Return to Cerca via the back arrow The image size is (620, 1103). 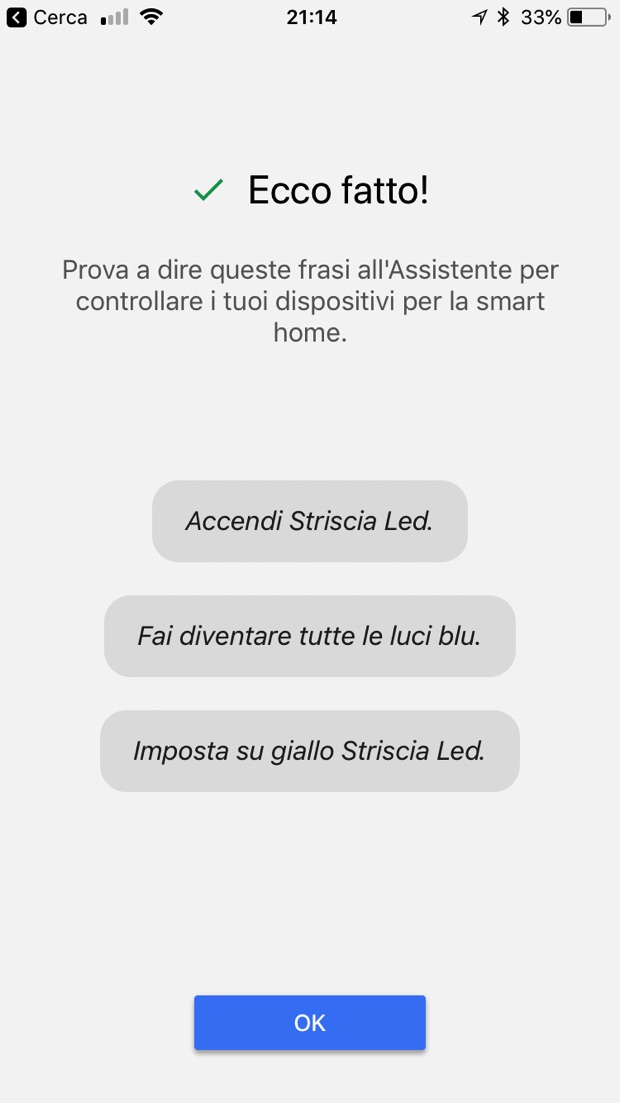pos(17,17)
